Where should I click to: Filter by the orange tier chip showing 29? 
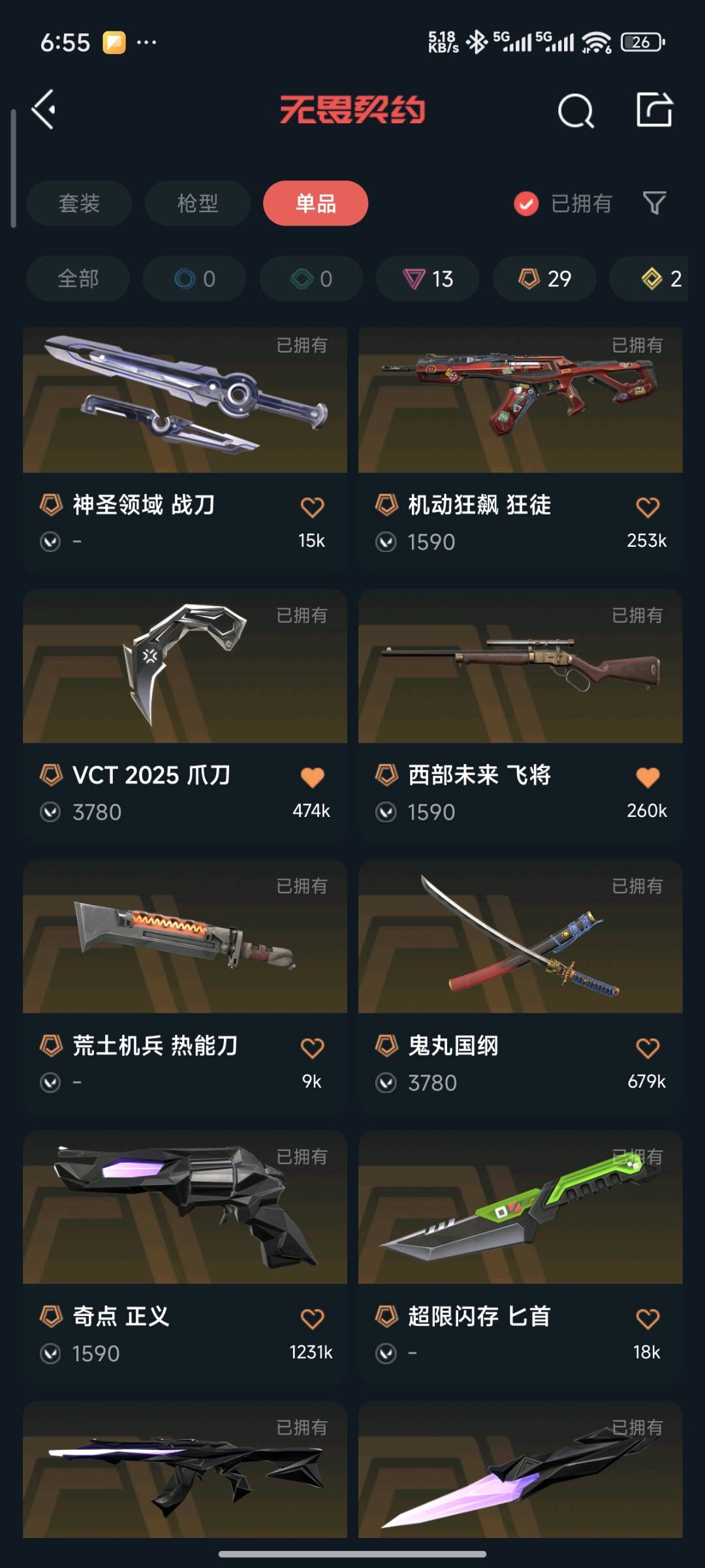544,279
